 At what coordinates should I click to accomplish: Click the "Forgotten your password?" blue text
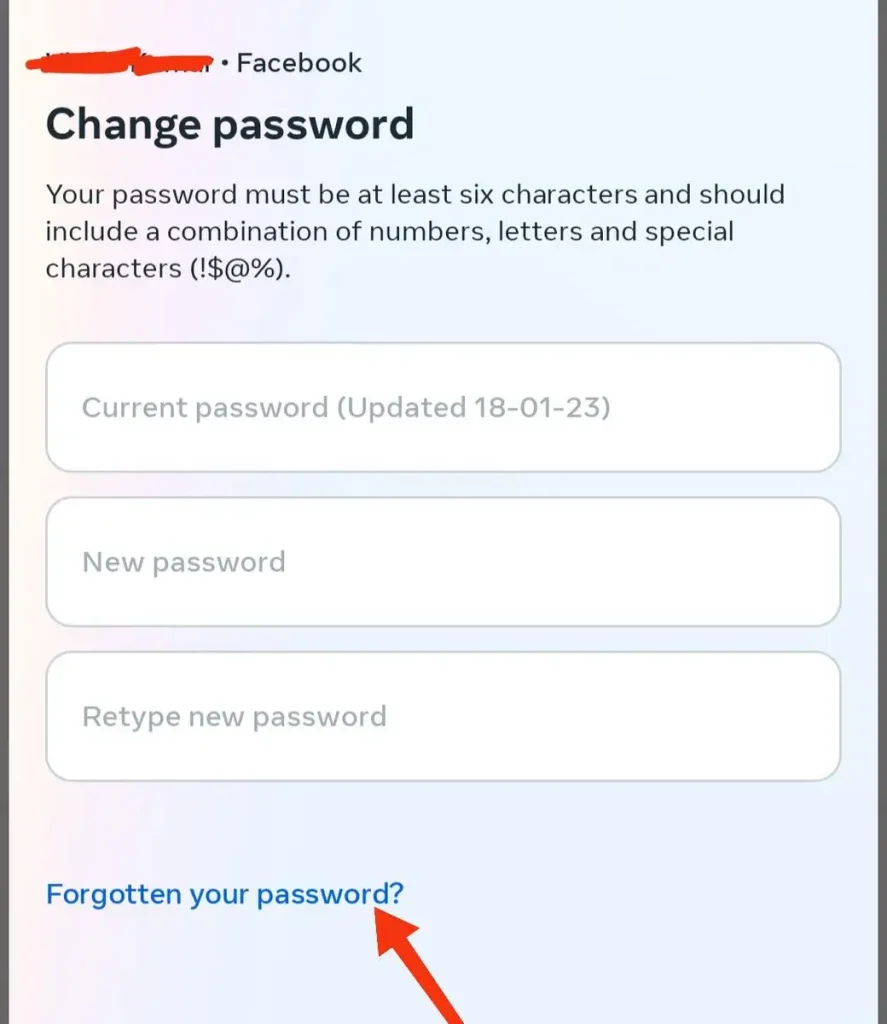223,894
